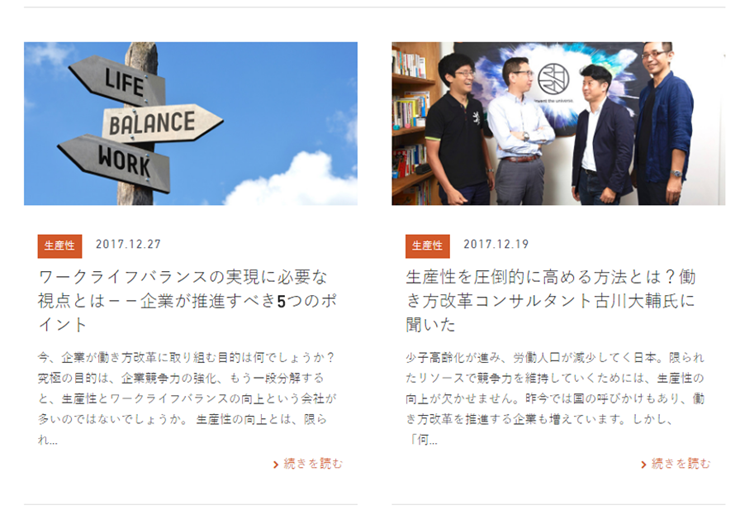Open the 生産性を圧倒的に高める方法 article title

(550, 300)
